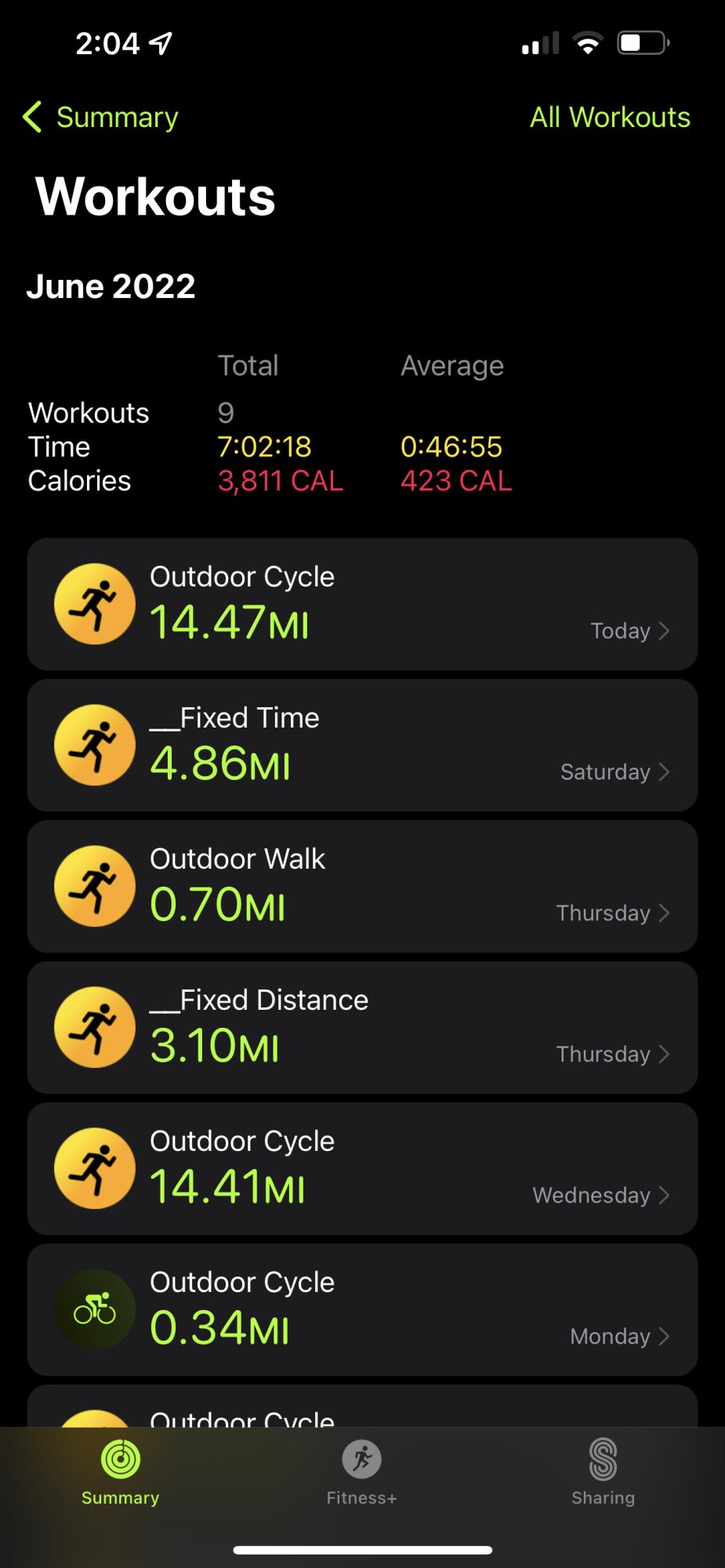The height and width of the screenshot is (1568, 725).
Task: Open Saturday's Fixed Time workout
Action: click(x=362, y=745)
